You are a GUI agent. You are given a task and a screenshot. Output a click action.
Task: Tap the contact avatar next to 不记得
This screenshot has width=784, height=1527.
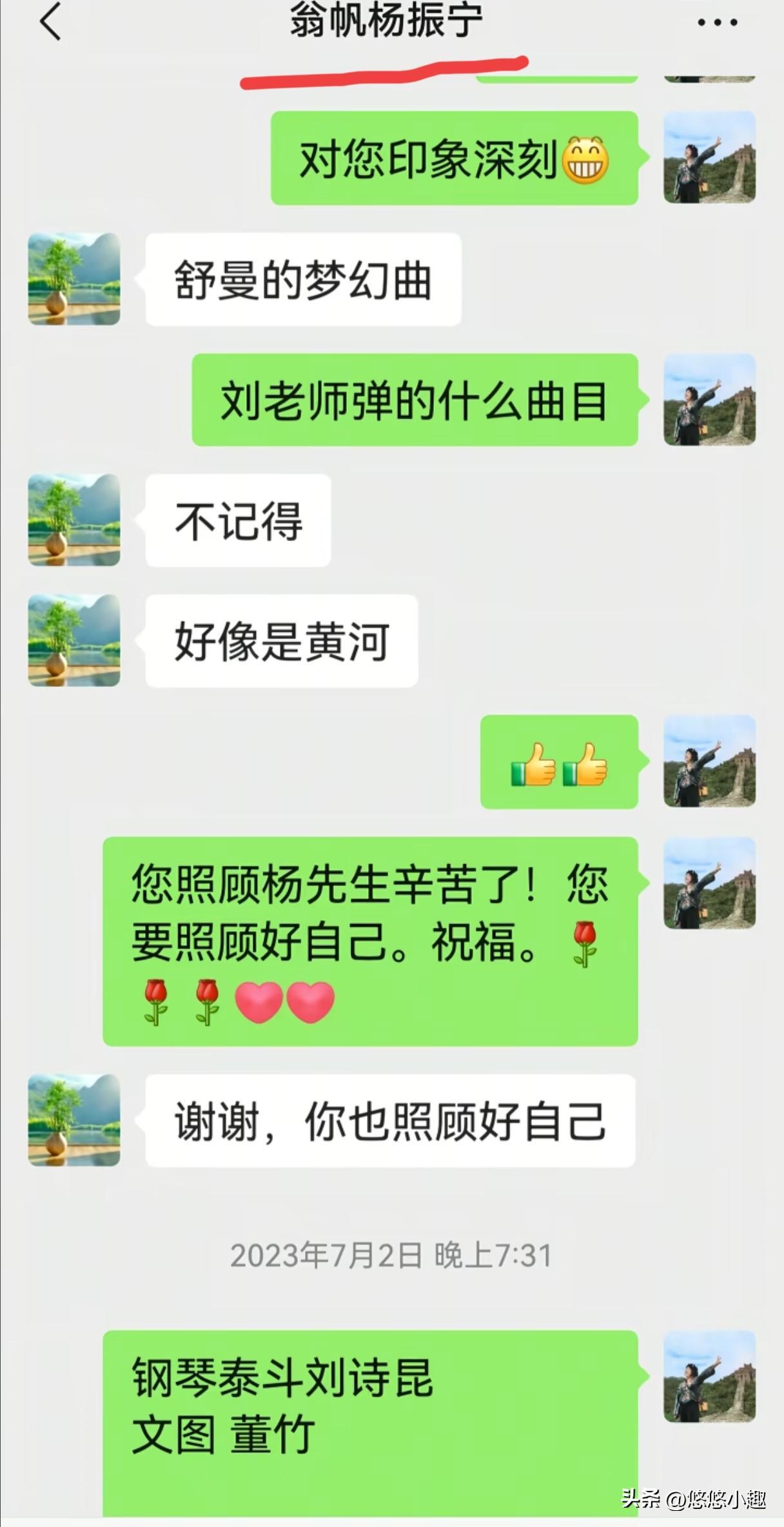tap(74, 520)
